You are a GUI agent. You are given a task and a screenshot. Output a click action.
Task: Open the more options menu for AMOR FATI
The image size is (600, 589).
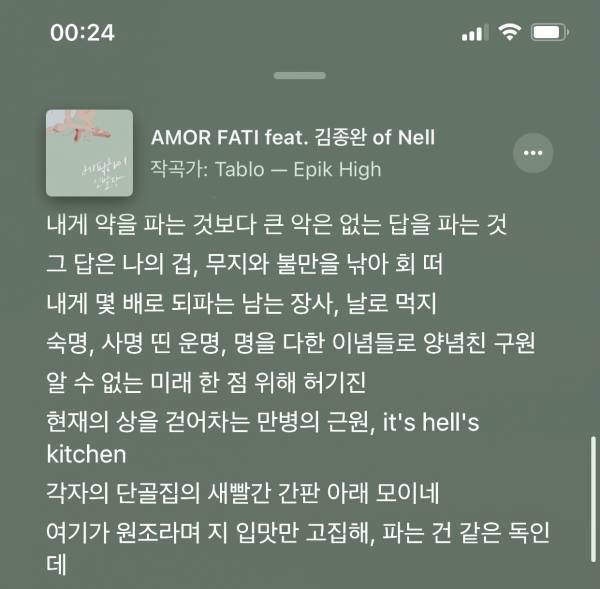coord(532,153)
